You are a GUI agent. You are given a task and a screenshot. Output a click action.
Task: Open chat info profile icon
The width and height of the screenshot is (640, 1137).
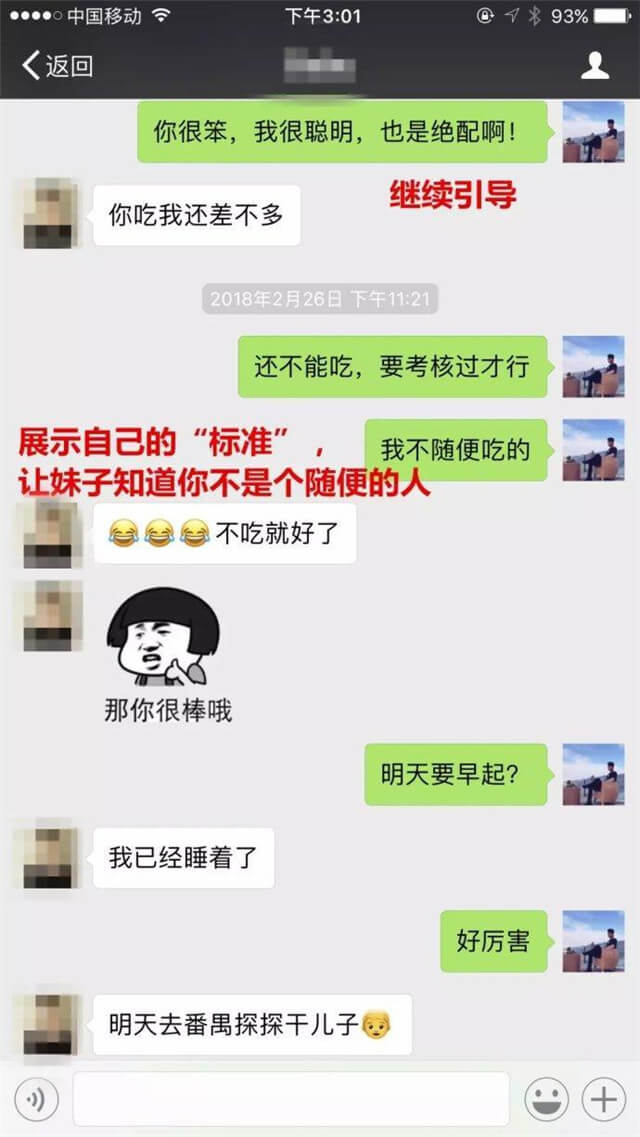pos(595,66)
